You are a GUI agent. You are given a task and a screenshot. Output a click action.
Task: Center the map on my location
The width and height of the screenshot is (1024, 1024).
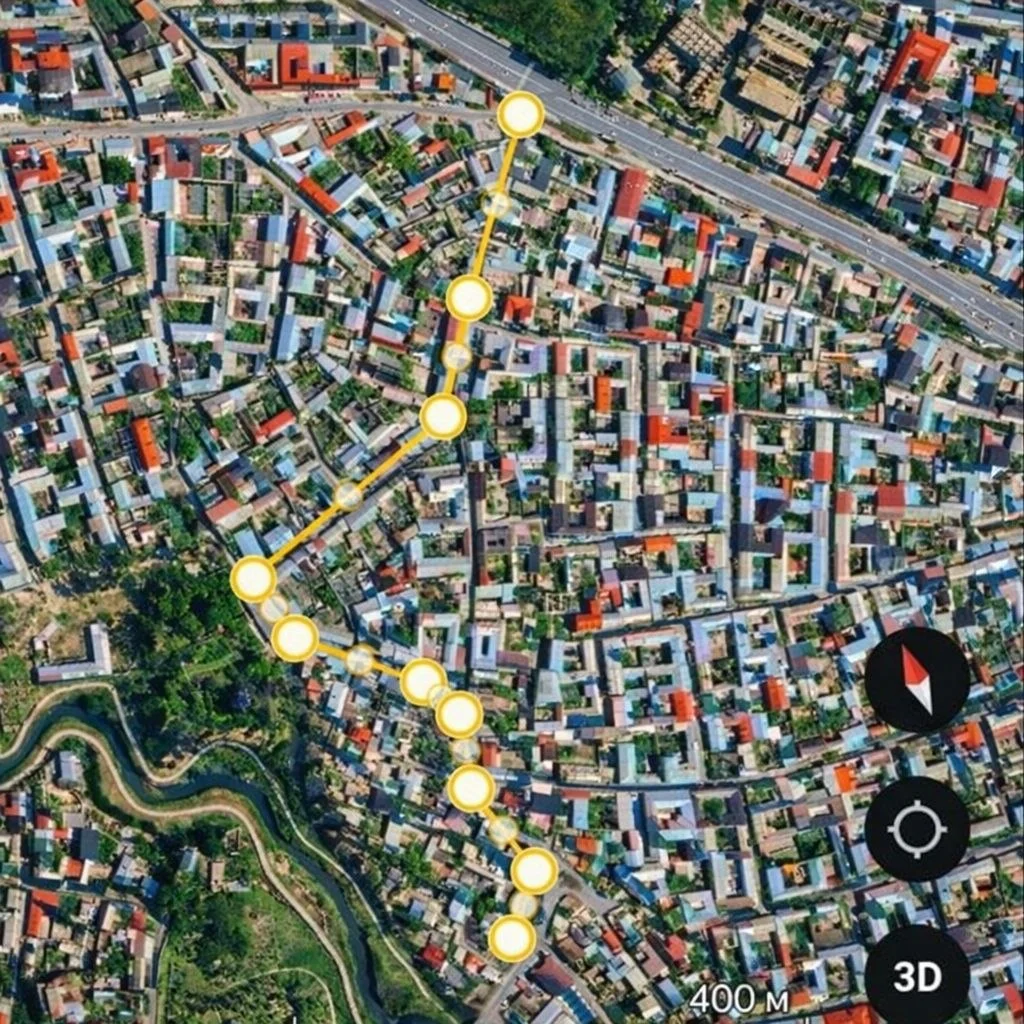(916, 829)
